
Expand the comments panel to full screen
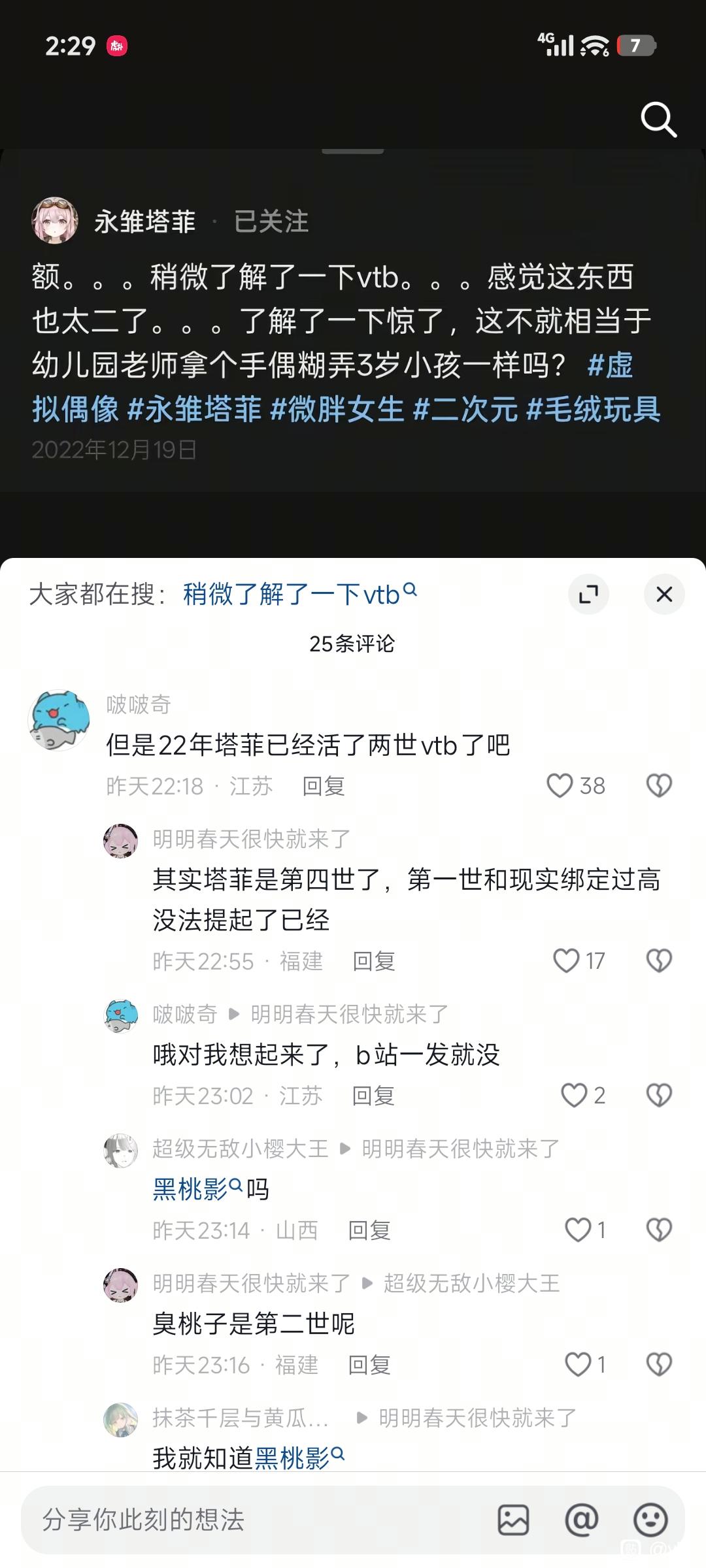point(588,594)
